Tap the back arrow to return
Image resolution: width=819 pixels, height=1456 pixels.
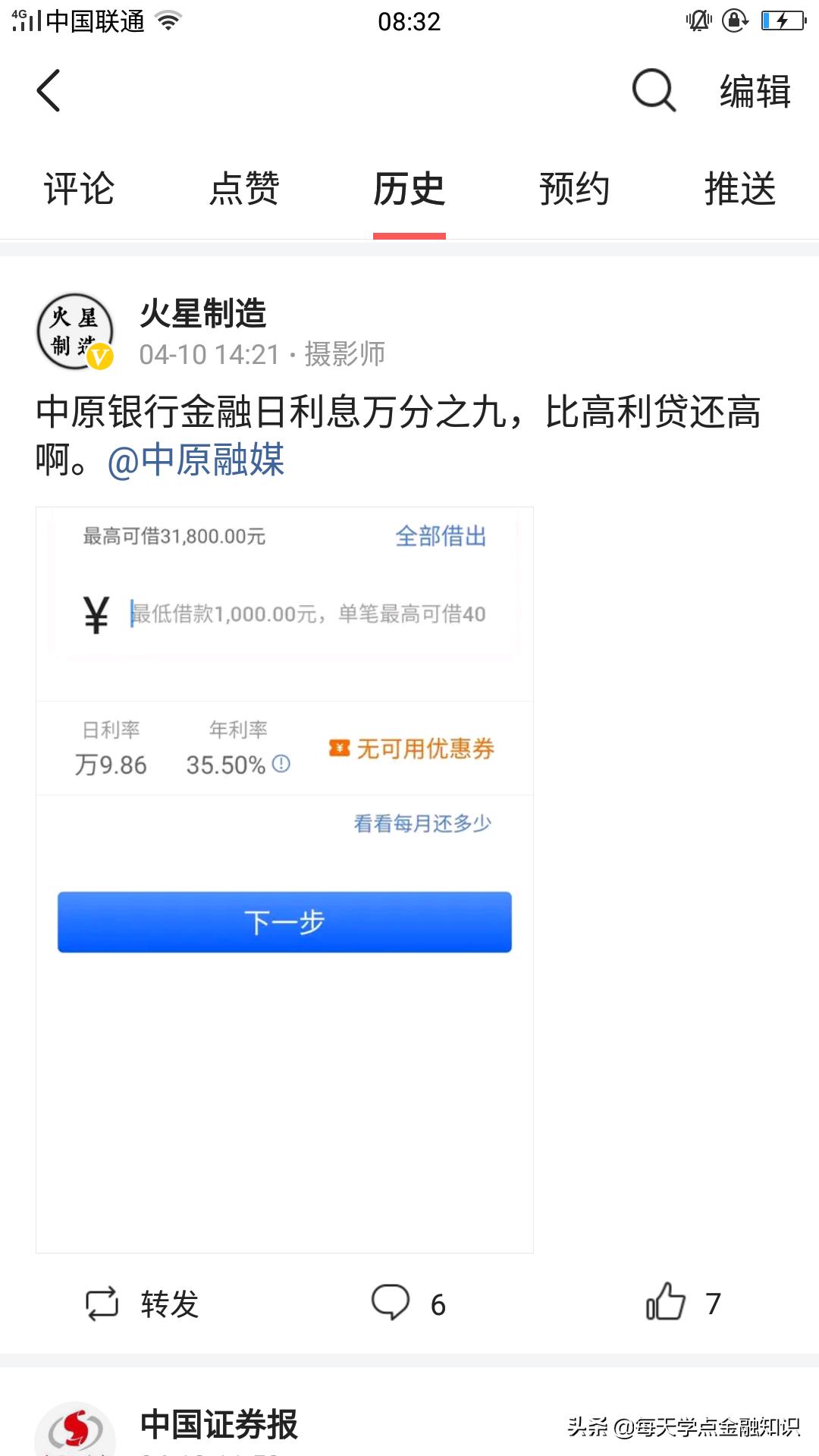pos(48,89)
